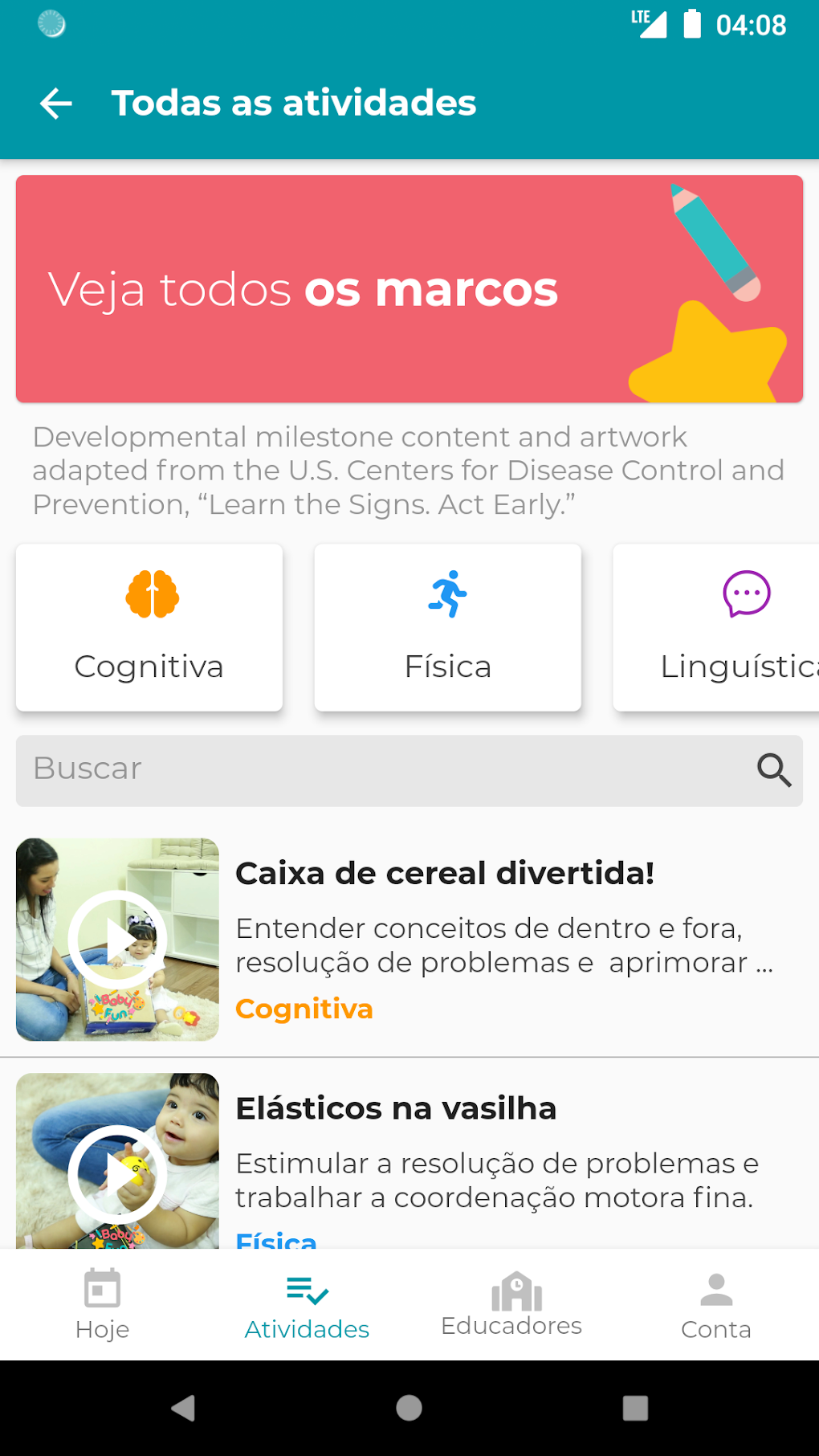
Task: Play the Elásticos na vasilha video
Action: click(117, 1174)
